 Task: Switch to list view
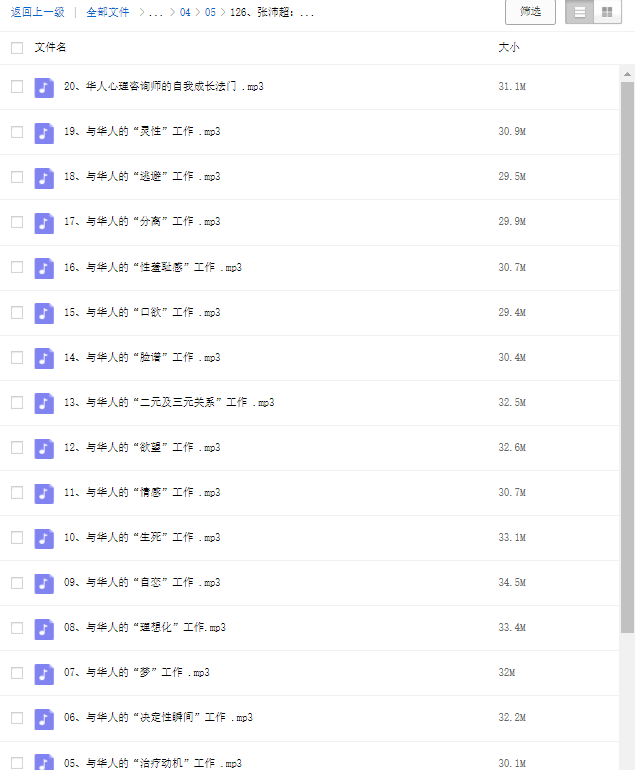[x=579, y=12]
